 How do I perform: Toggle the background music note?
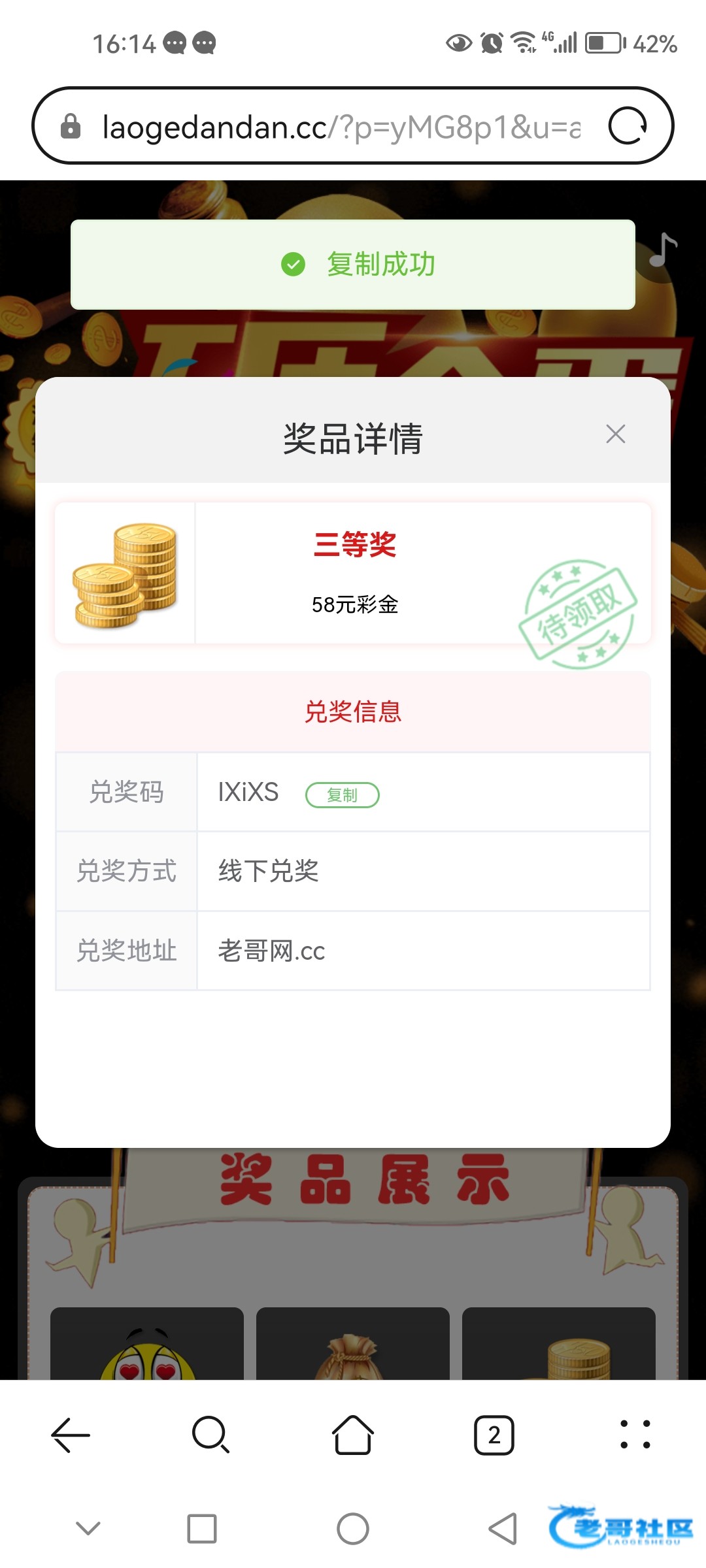coord(662,251)
